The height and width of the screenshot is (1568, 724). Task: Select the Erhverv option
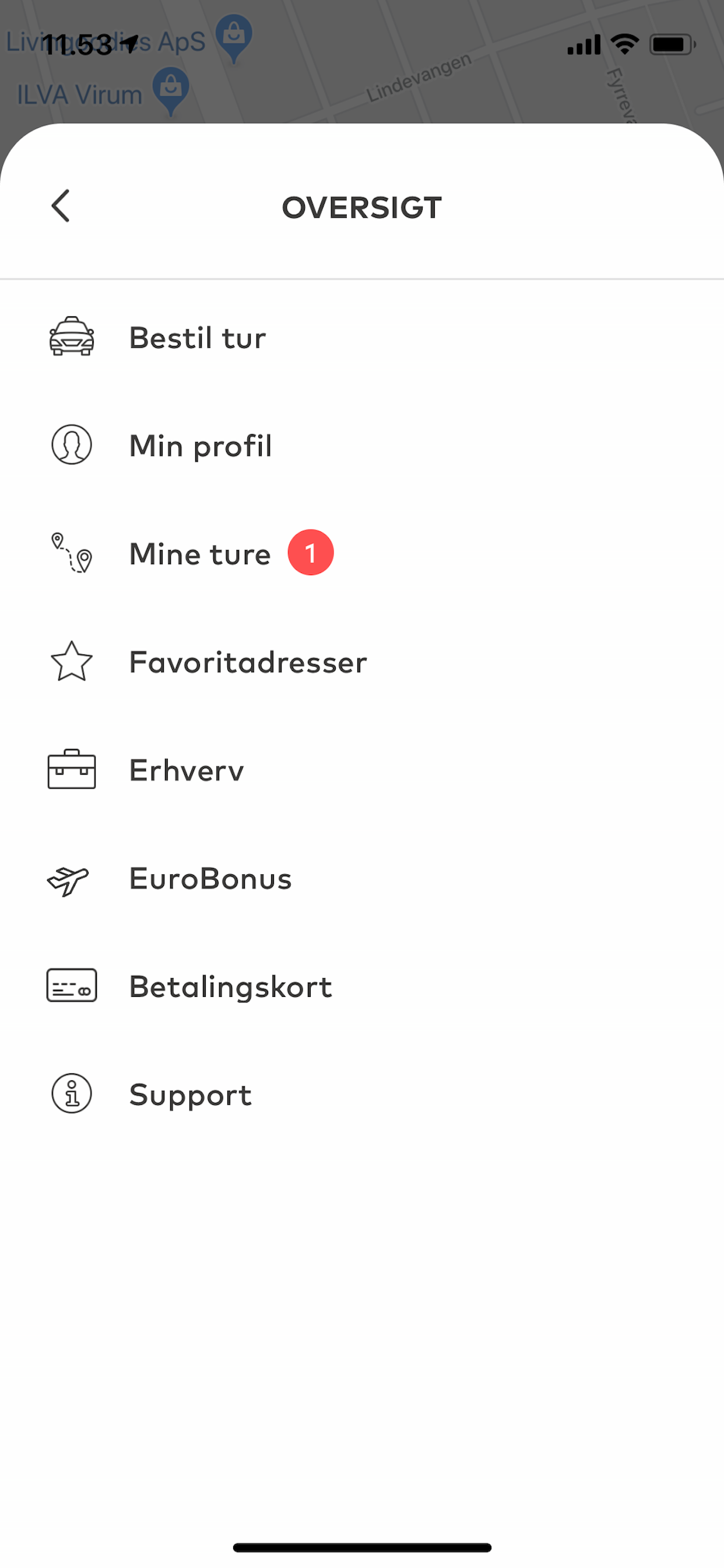362,770
